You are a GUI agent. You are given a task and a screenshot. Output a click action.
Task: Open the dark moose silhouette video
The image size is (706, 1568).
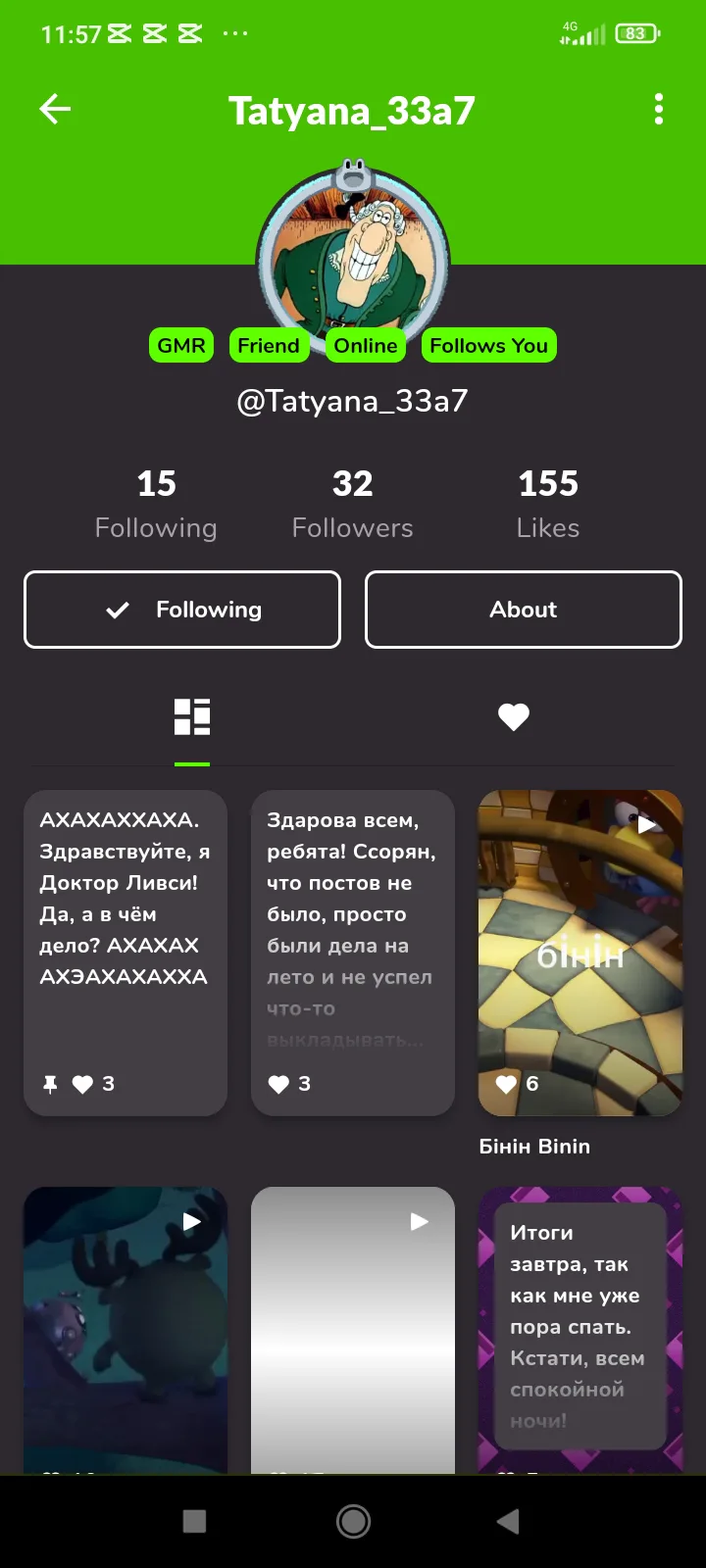126,1330
